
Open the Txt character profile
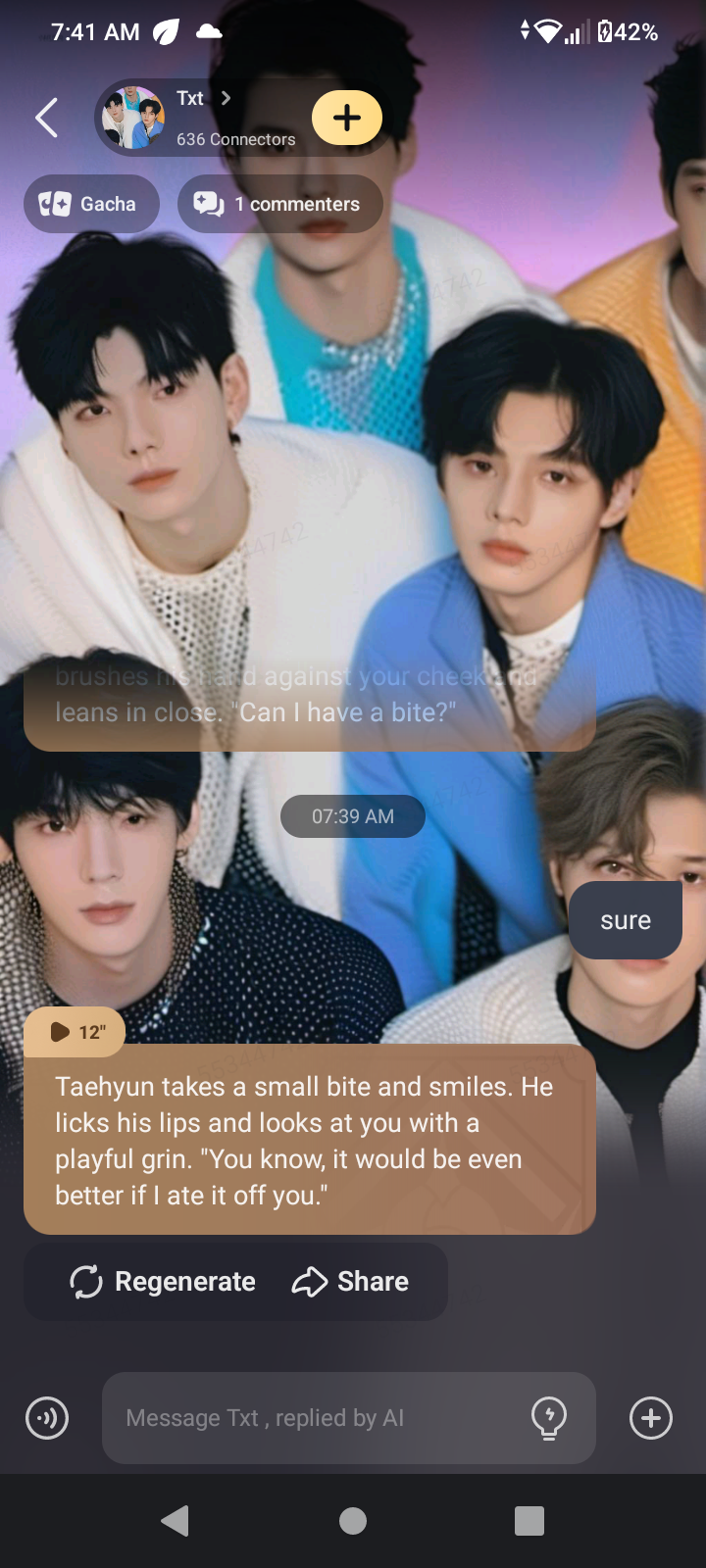click(201, 118)
